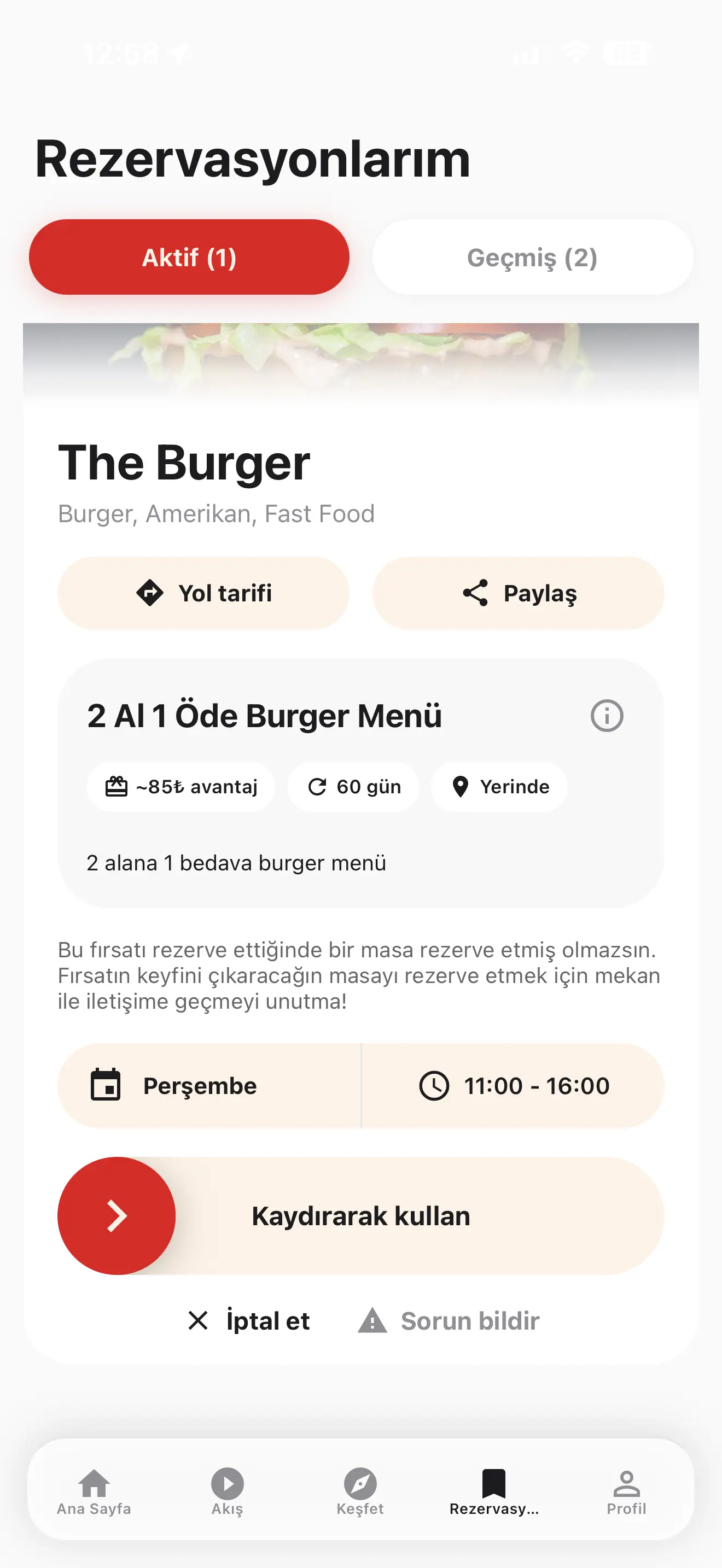Report a problem via Sorun bildir
Image resolution: width=722 pixels, height=1568 pixels.
coord(449,1320)
